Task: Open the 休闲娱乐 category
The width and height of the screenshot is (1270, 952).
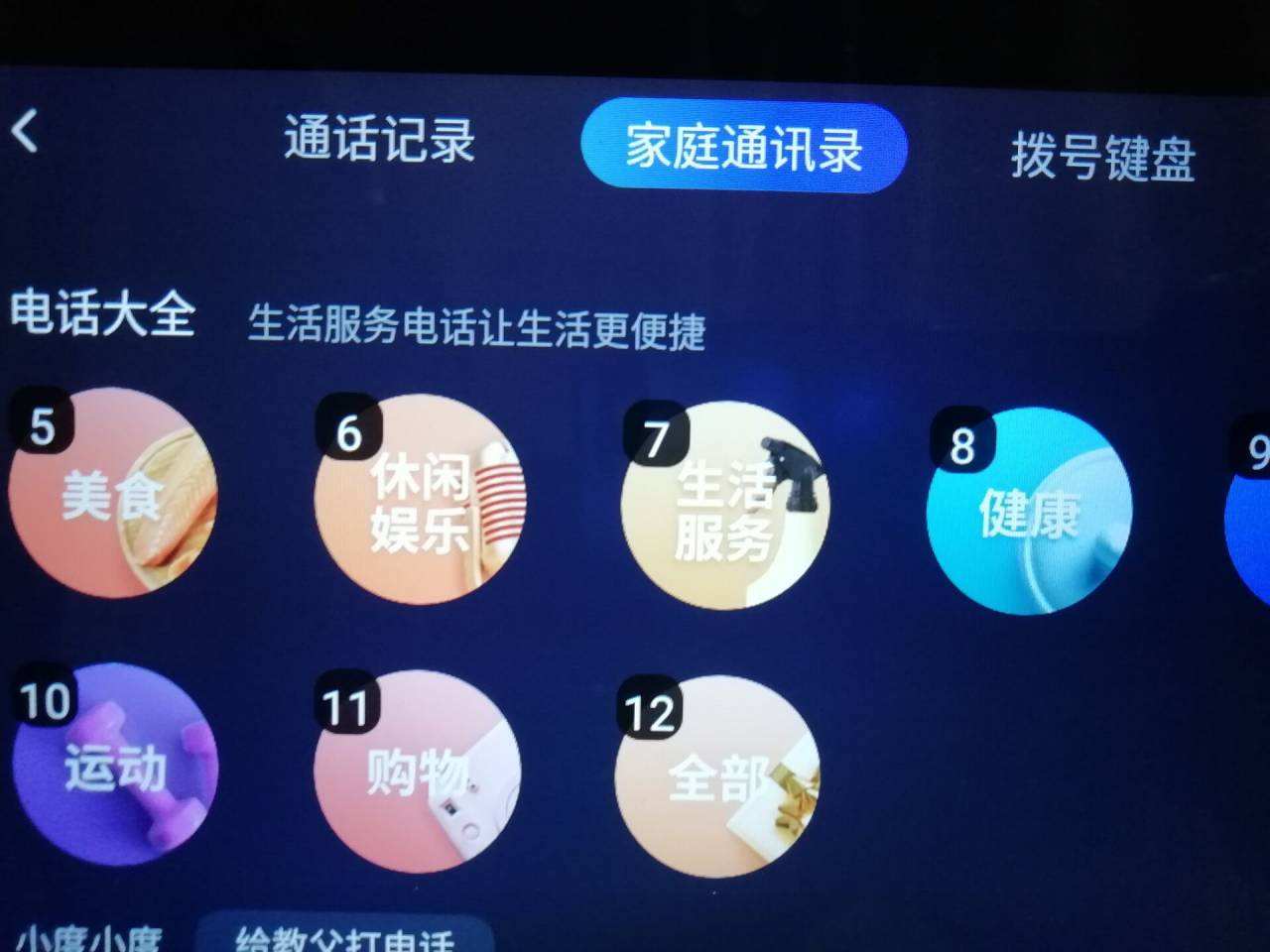Action: [x=419, y=501]
